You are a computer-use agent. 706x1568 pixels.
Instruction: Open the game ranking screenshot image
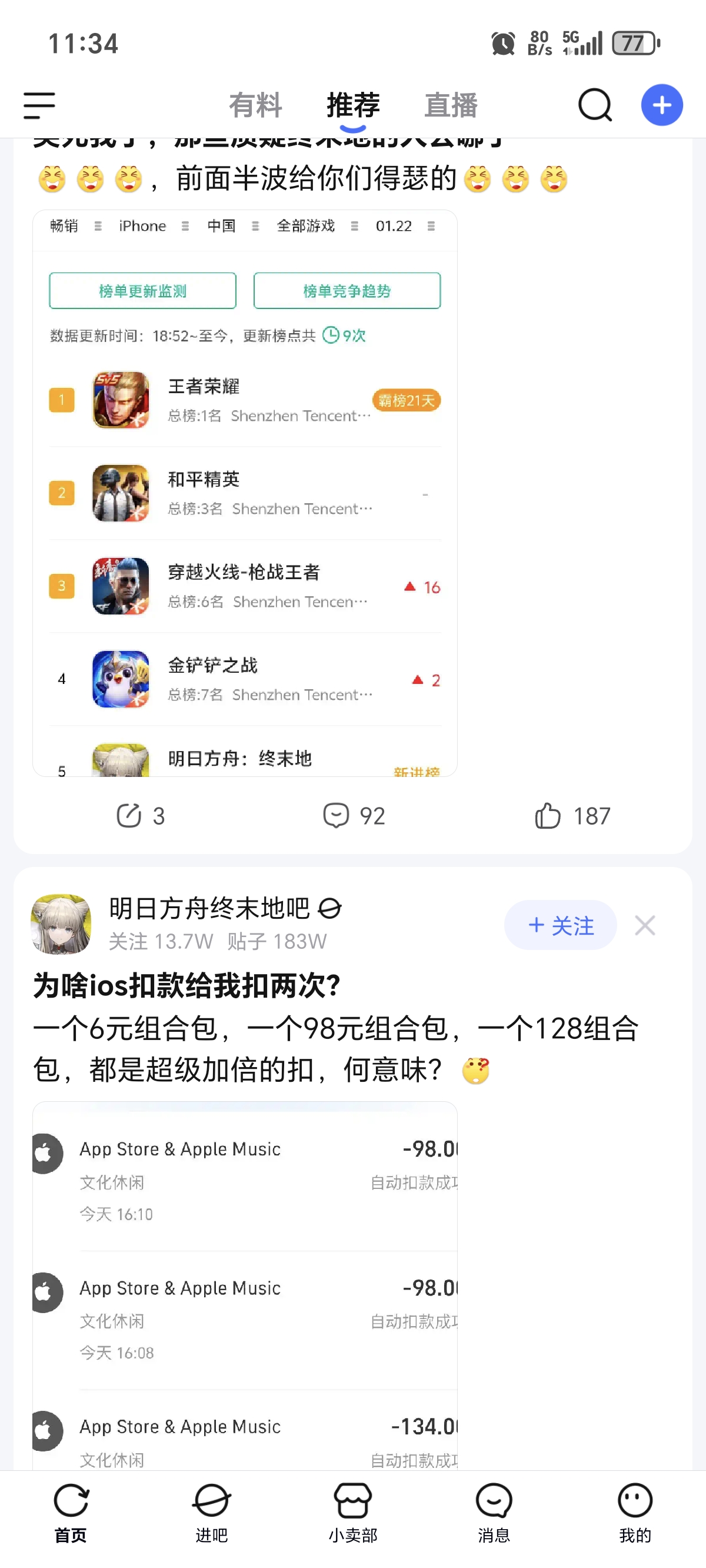click(245, 493)
